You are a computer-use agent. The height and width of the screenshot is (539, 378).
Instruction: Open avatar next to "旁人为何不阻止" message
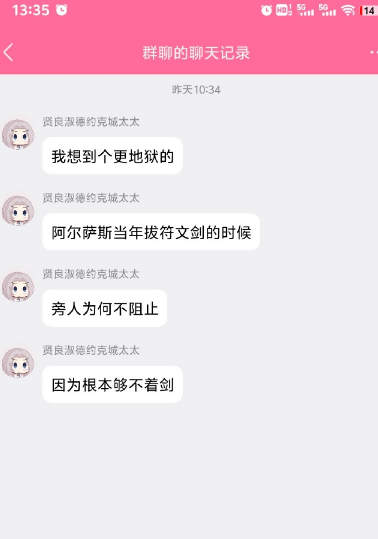tap(18, 287)
